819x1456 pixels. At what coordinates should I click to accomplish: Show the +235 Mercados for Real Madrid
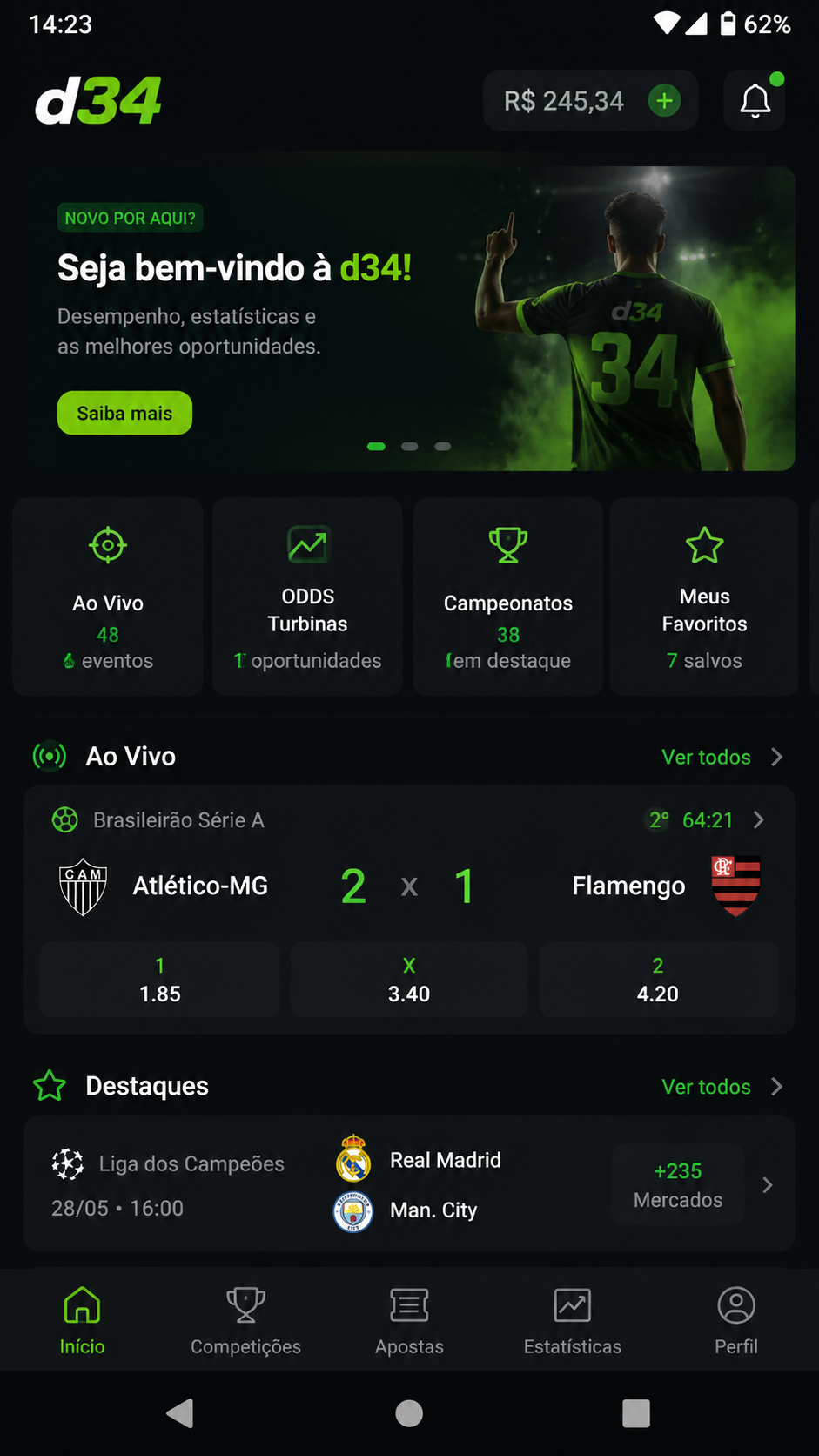click(x=678, y=1185)
